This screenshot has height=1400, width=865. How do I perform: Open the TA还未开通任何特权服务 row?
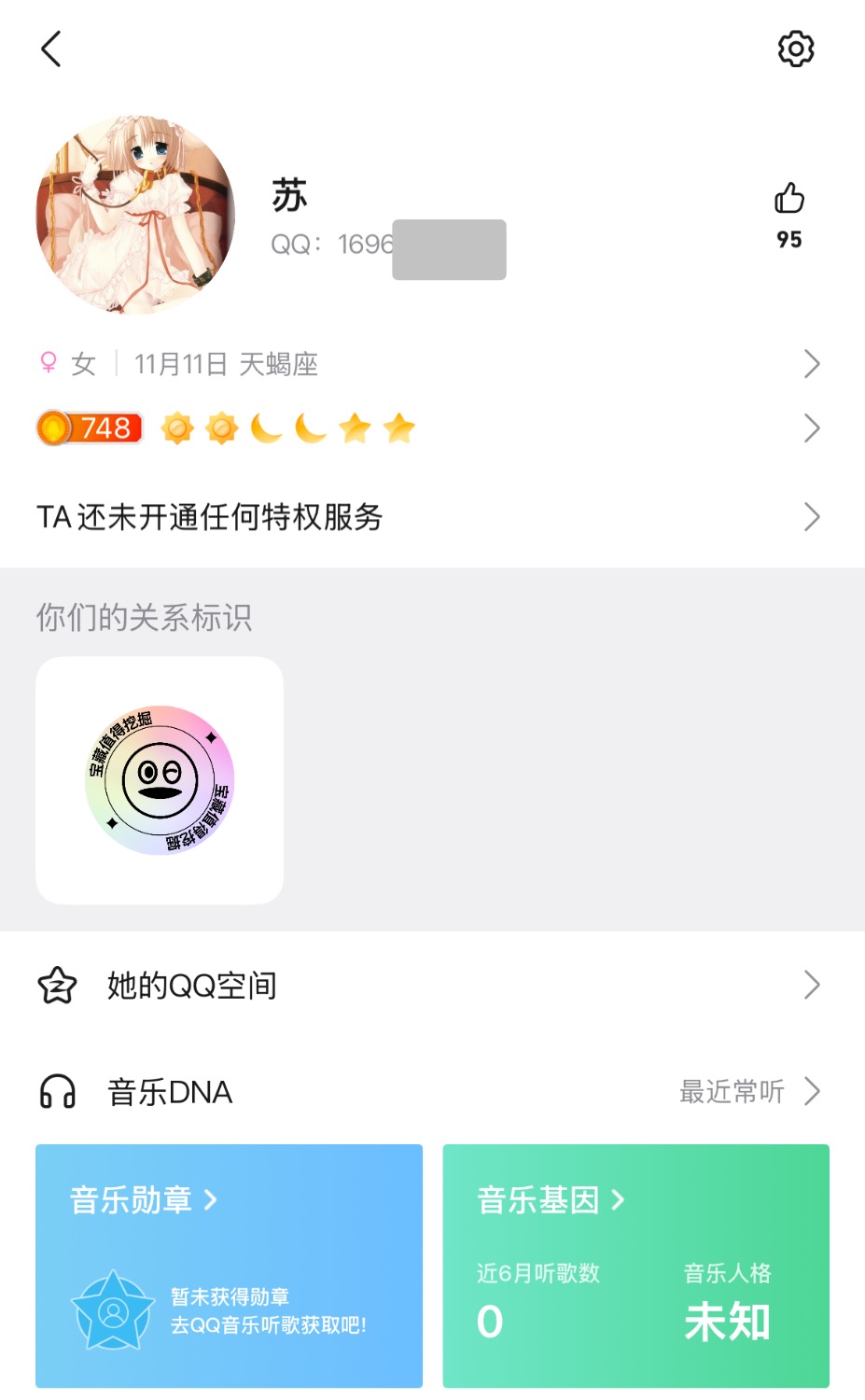(x=429, y=517)
